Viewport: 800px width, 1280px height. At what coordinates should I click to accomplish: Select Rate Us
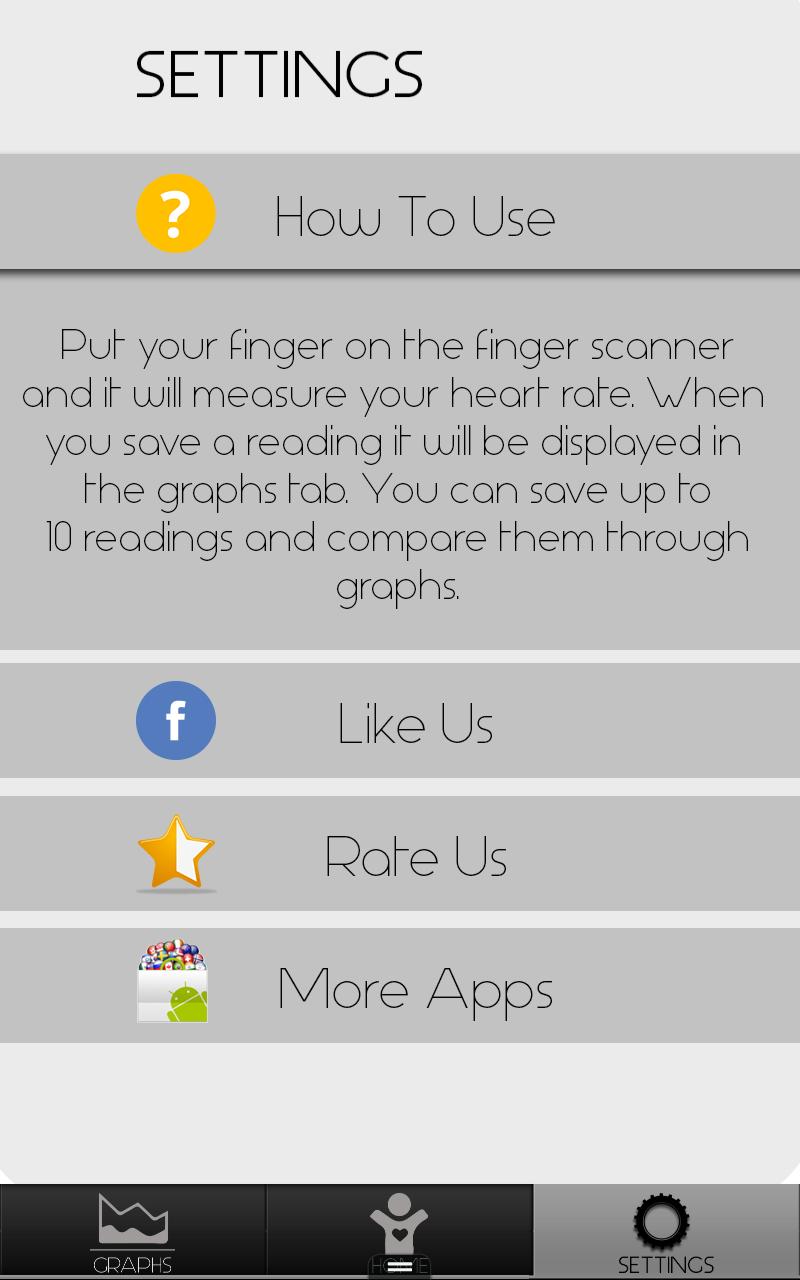[400, 854]
